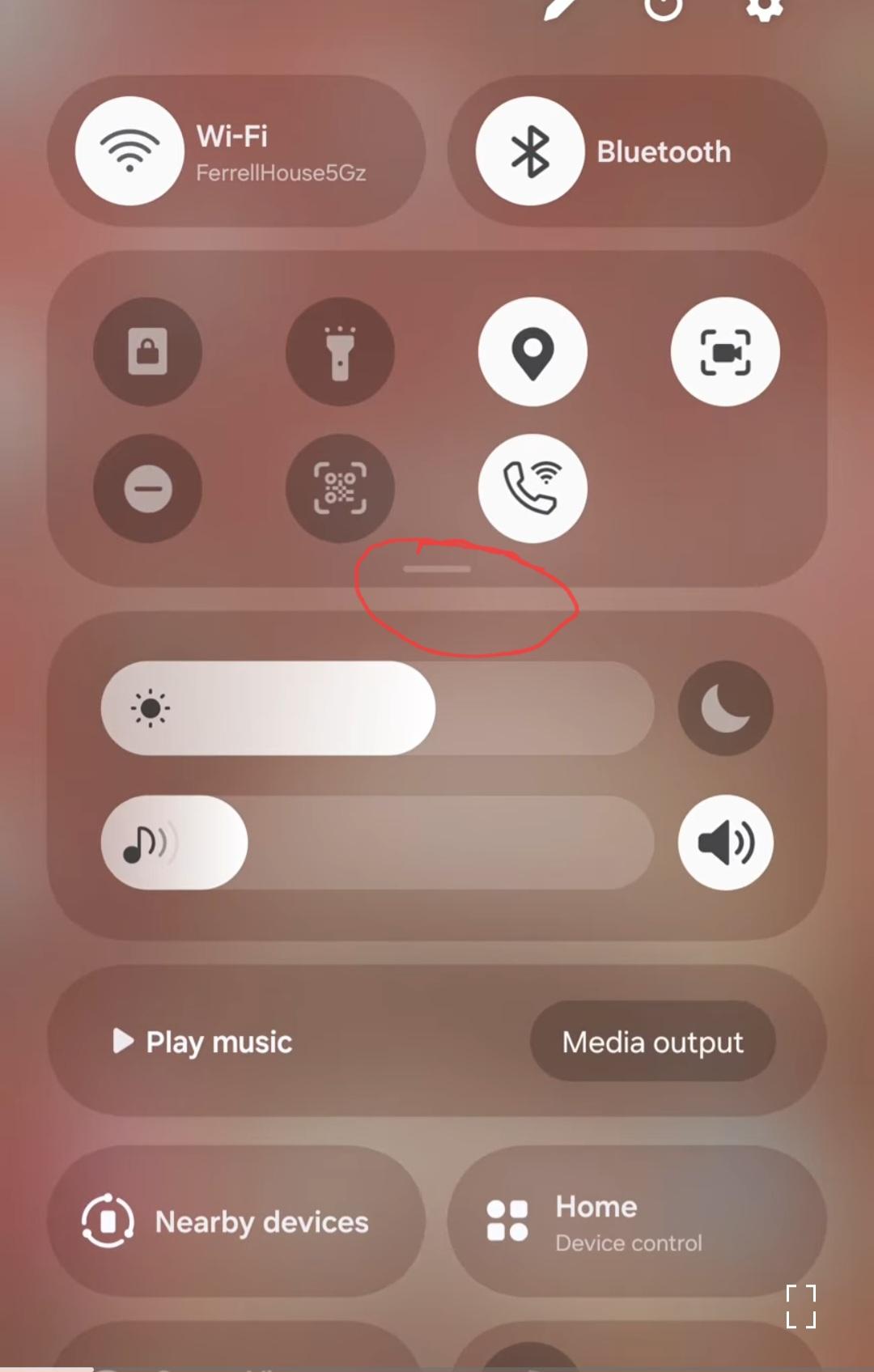
Task: Toggle the portrait lock tile
Action: point(147,351)
